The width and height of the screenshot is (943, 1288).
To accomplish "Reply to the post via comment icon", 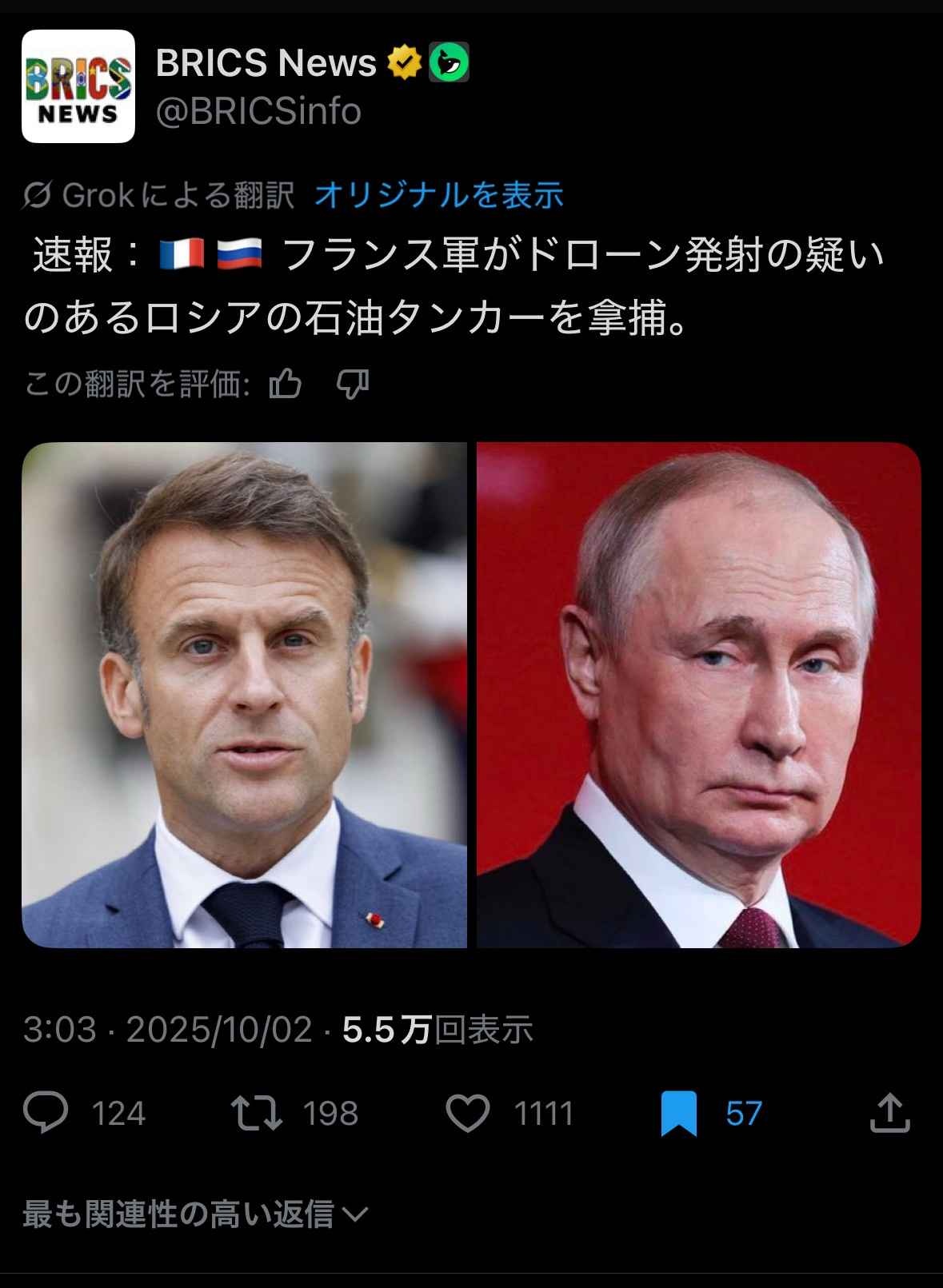I will click(x=46, y=1113).
